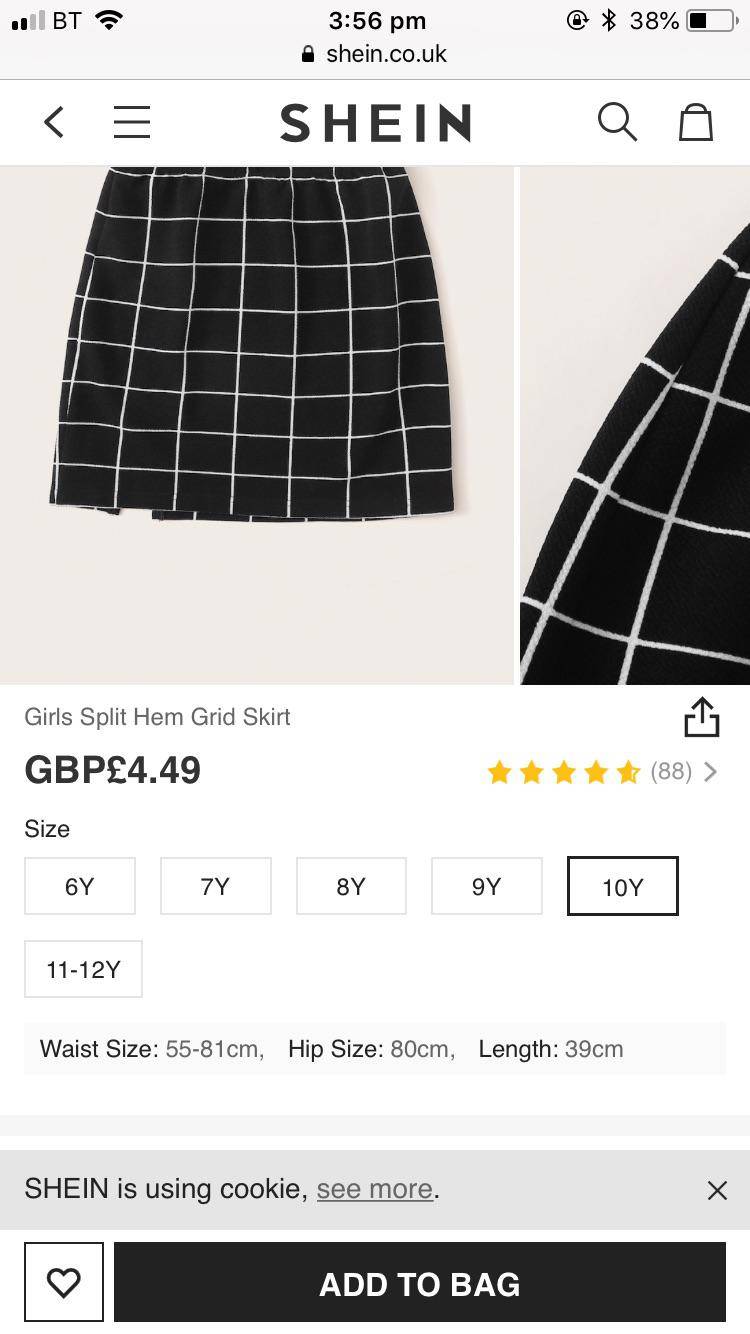Open the cookie "see more" link
The height and width of the screenshot is (1334, 750).
(x=374, y=1189)
